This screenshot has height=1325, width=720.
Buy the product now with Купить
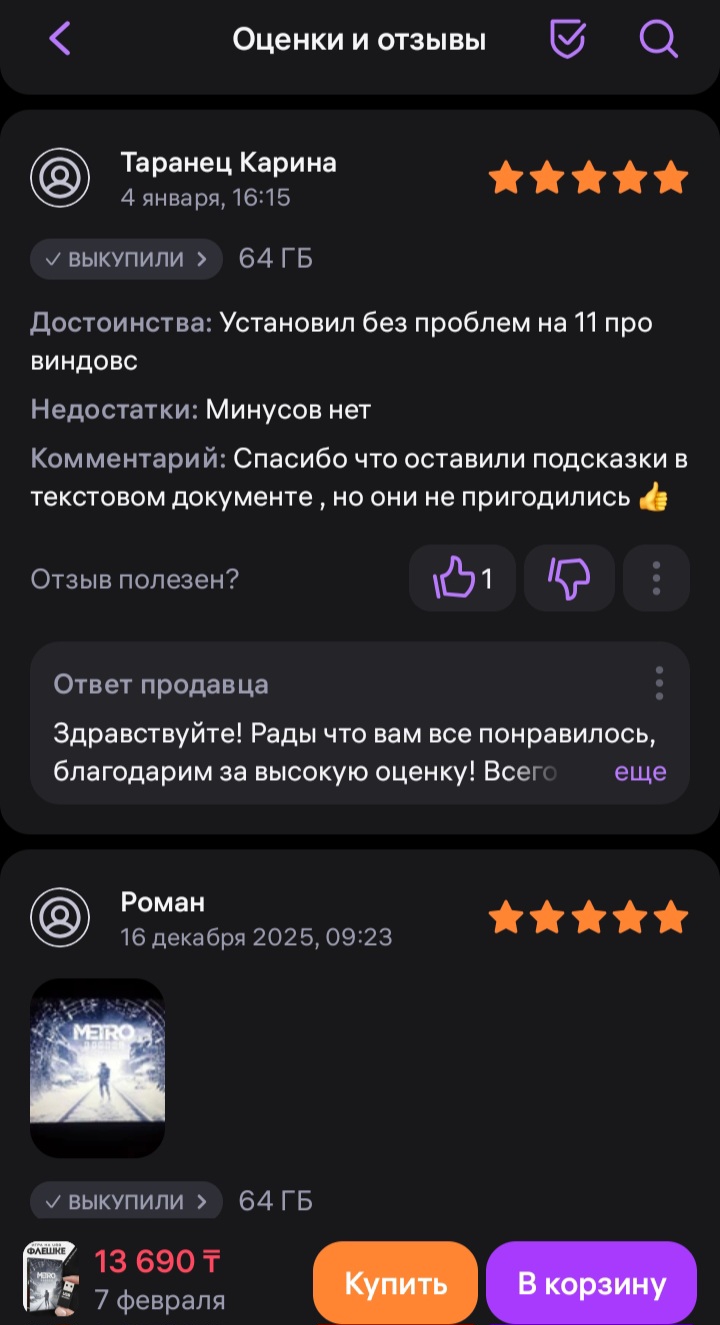395,1283
